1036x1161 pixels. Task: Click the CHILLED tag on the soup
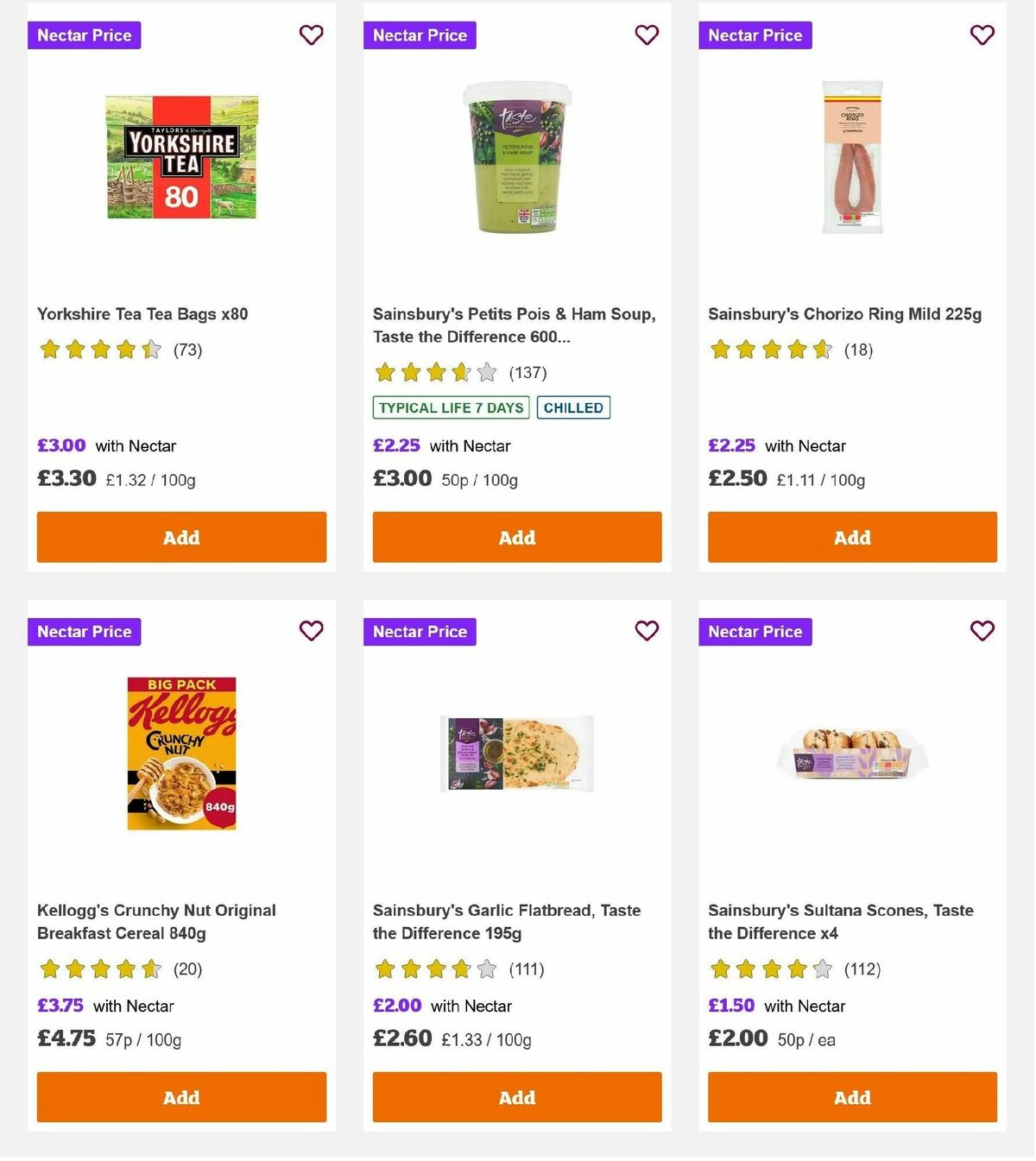pyautogui.click(x=573, y=407)
